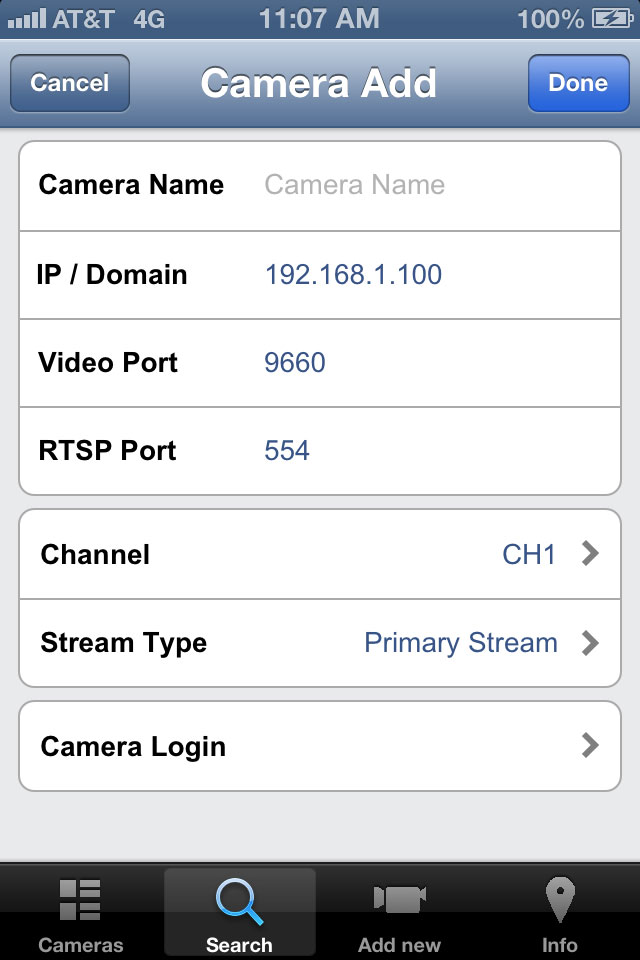Tap the Camera Name text field
640x960 pixels.
[x=430, y=185]
